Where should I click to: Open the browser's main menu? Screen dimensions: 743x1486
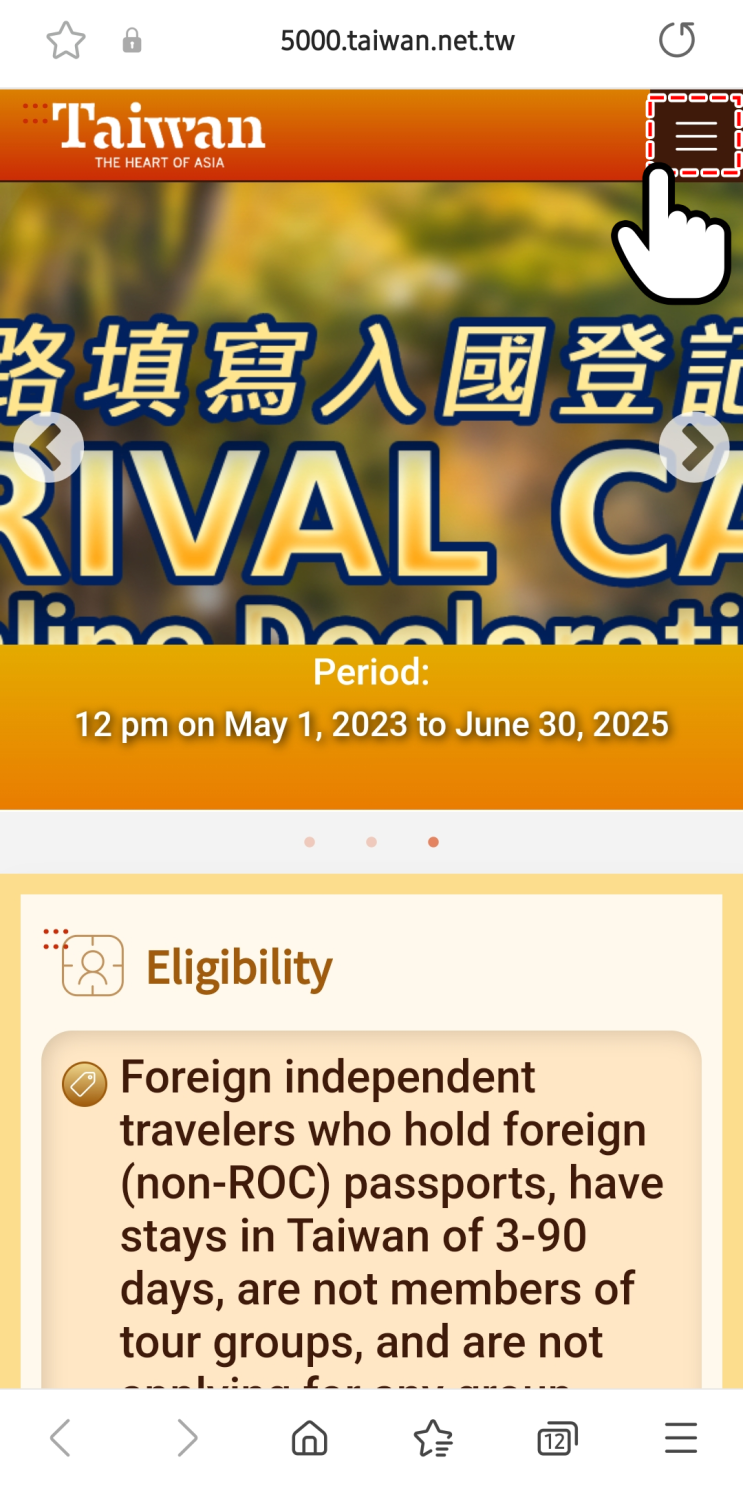tap(681, 1438)
